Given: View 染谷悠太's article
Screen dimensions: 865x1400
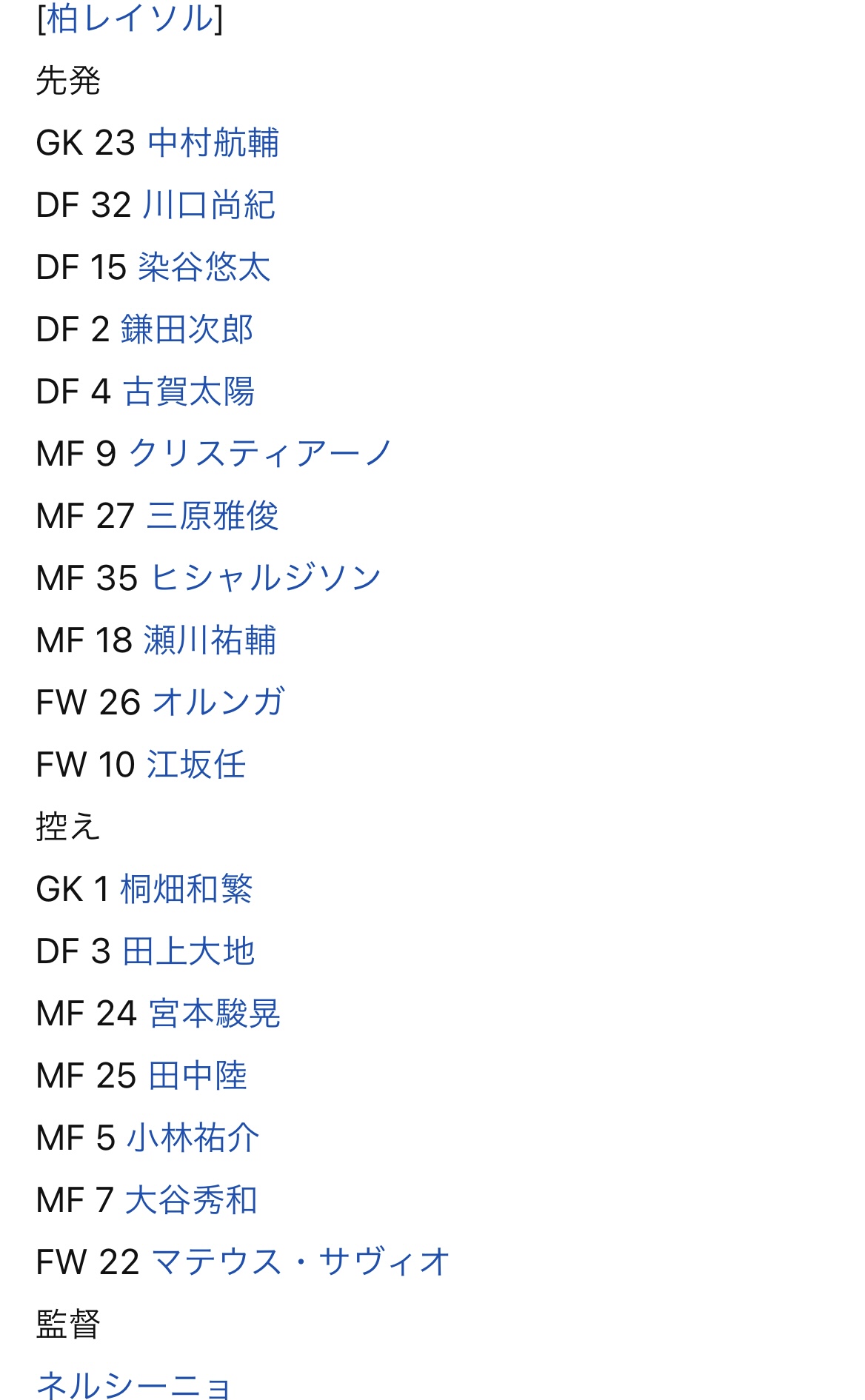Looking at the screenshot, I should tap(204, 267).
